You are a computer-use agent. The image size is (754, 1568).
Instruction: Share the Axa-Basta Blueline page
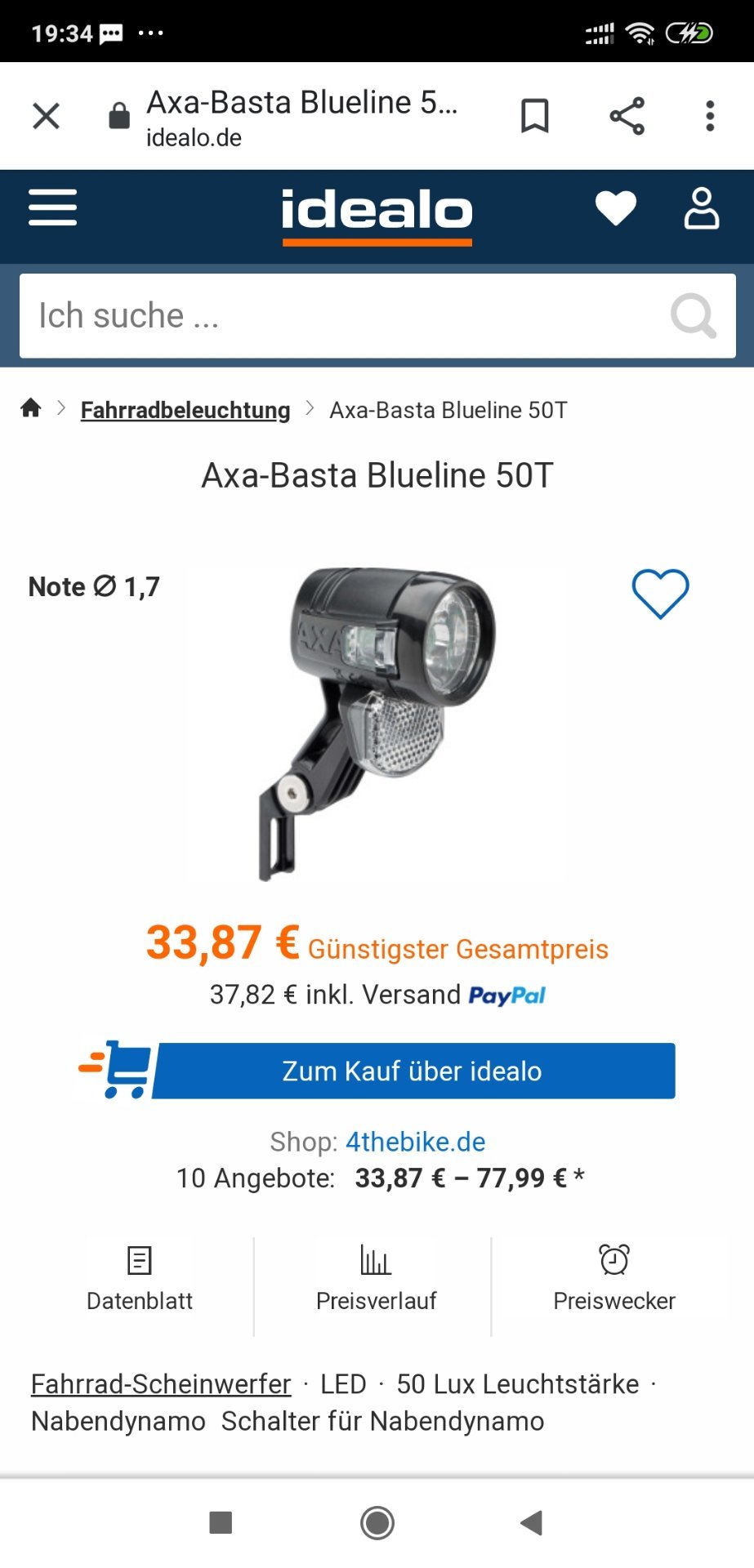point(627,116)
